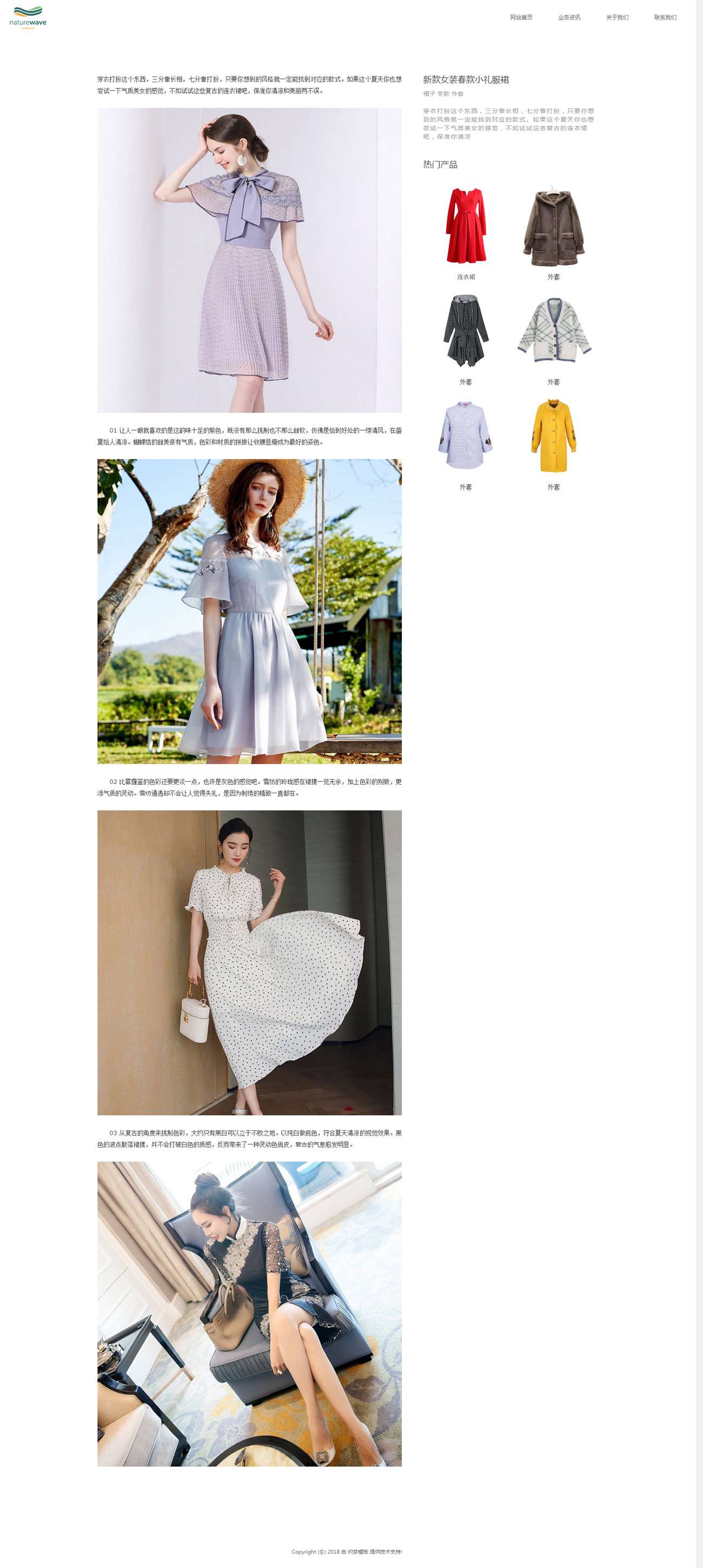Open the dark plaid hooded coat product
Image resolution: width=703 pixels, height=1568 pixels.
466,332
